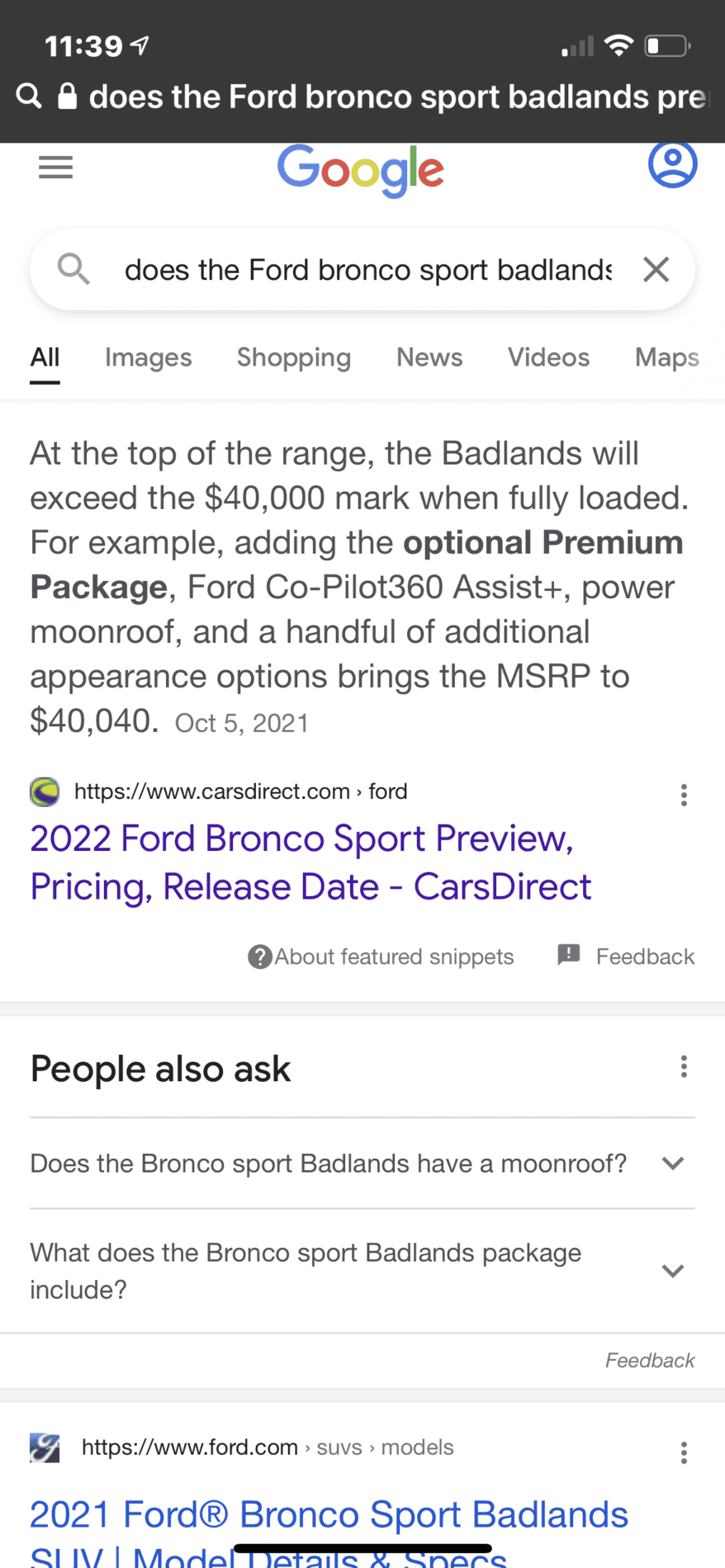Tap the browser address bar
725x1568 pixels.
(x=396, y=97)
